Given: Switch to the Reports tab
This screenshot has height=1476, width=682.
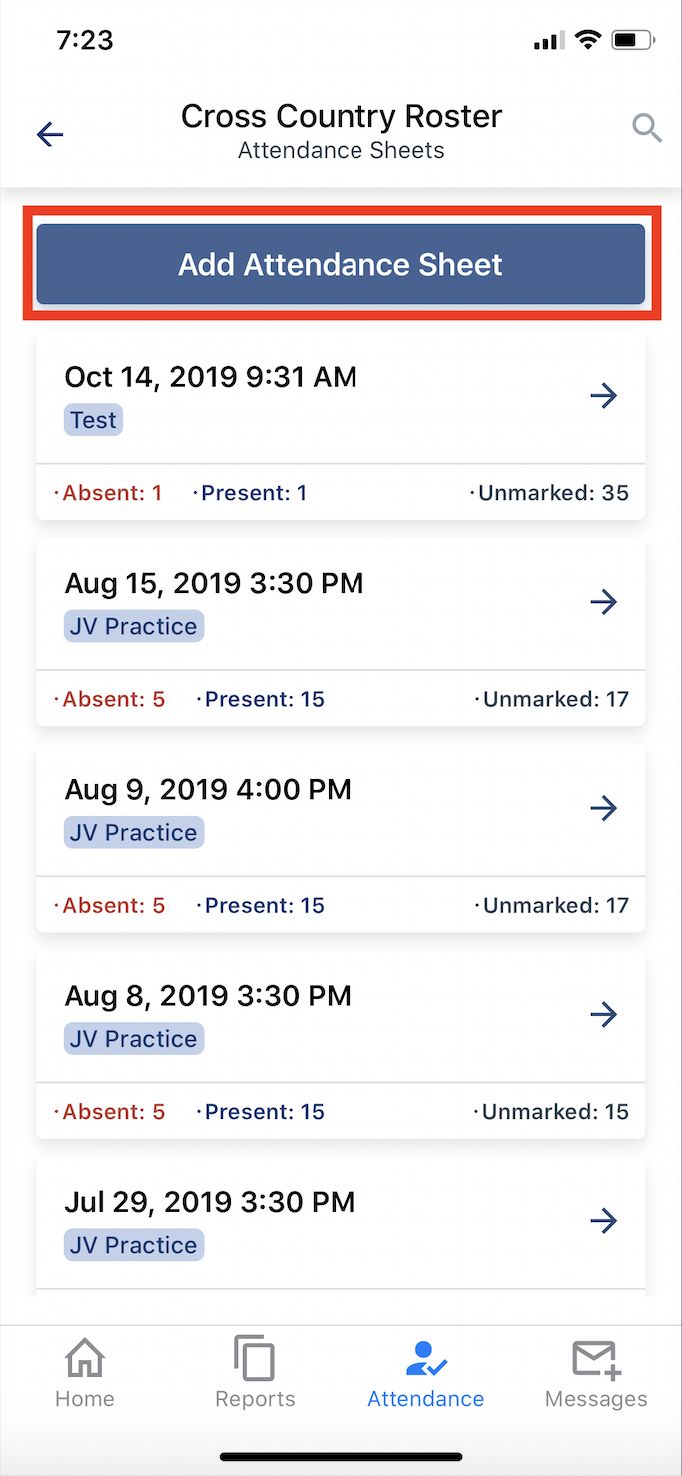Looking at the screenshot, I should pyautogui.click(x=255, y=1373).
